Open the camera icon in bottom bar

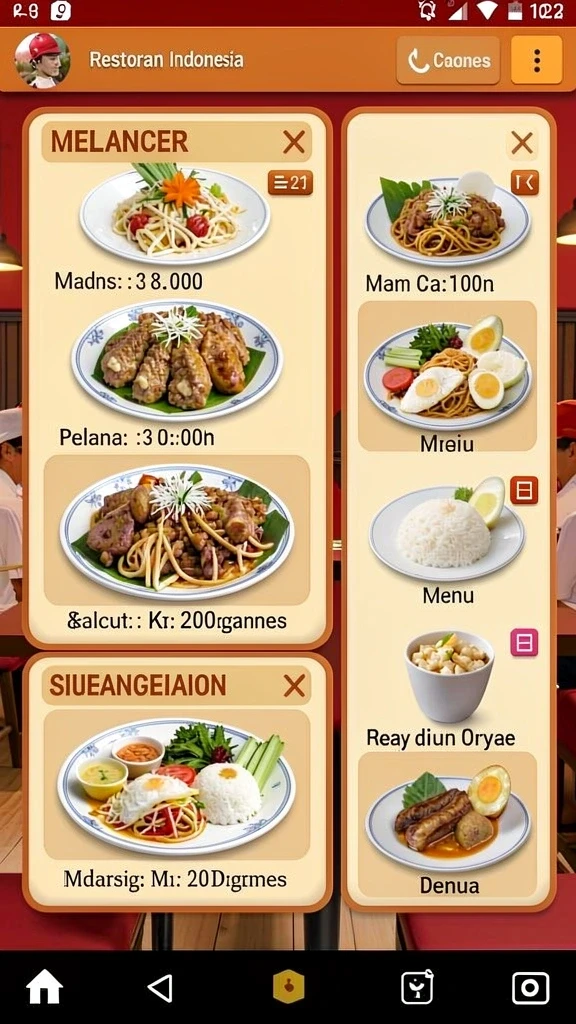pos(530,987)
